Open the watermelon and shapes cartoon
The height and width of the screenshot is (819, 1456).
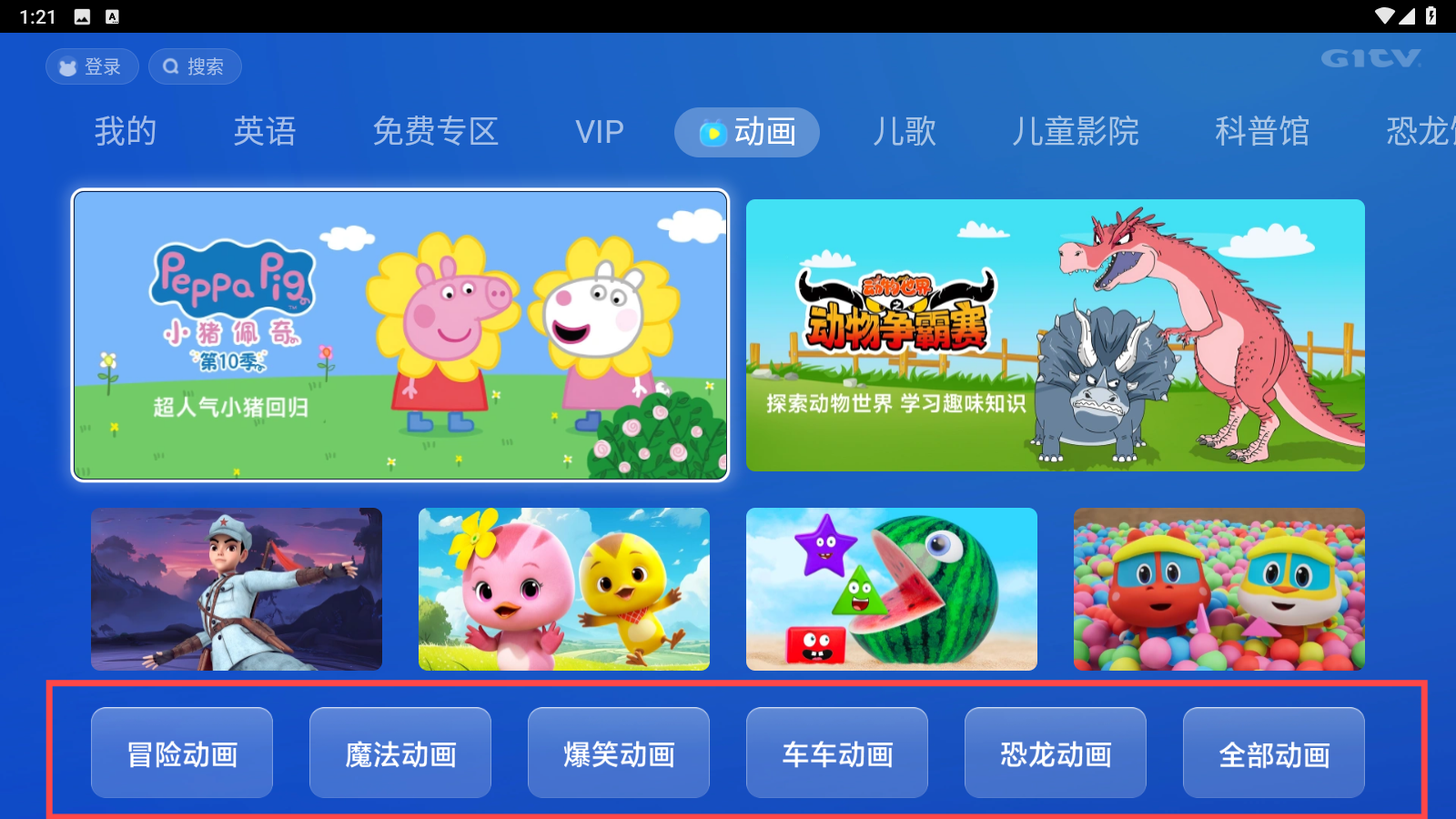pos(892,589)
